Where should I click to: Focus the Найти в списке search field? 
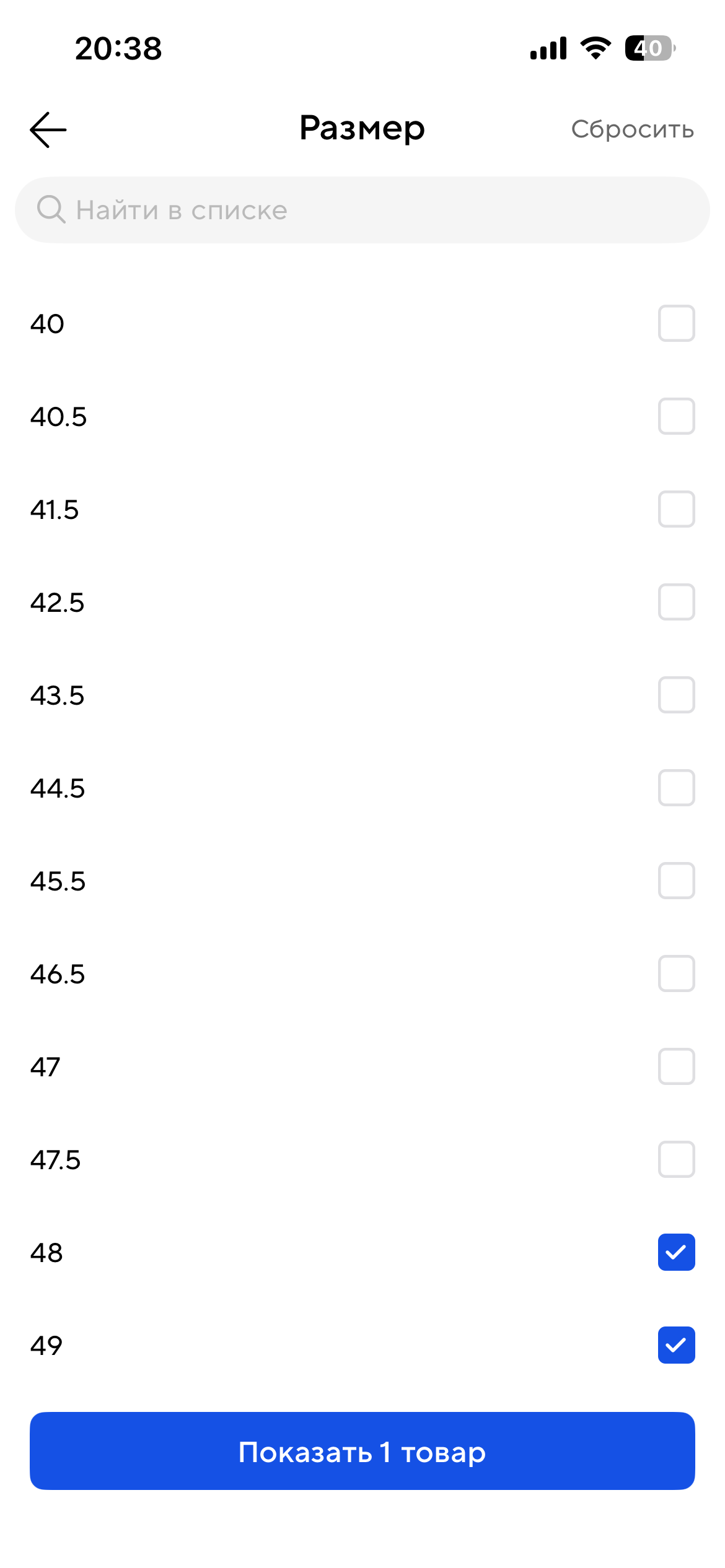[x=362, y=210]
